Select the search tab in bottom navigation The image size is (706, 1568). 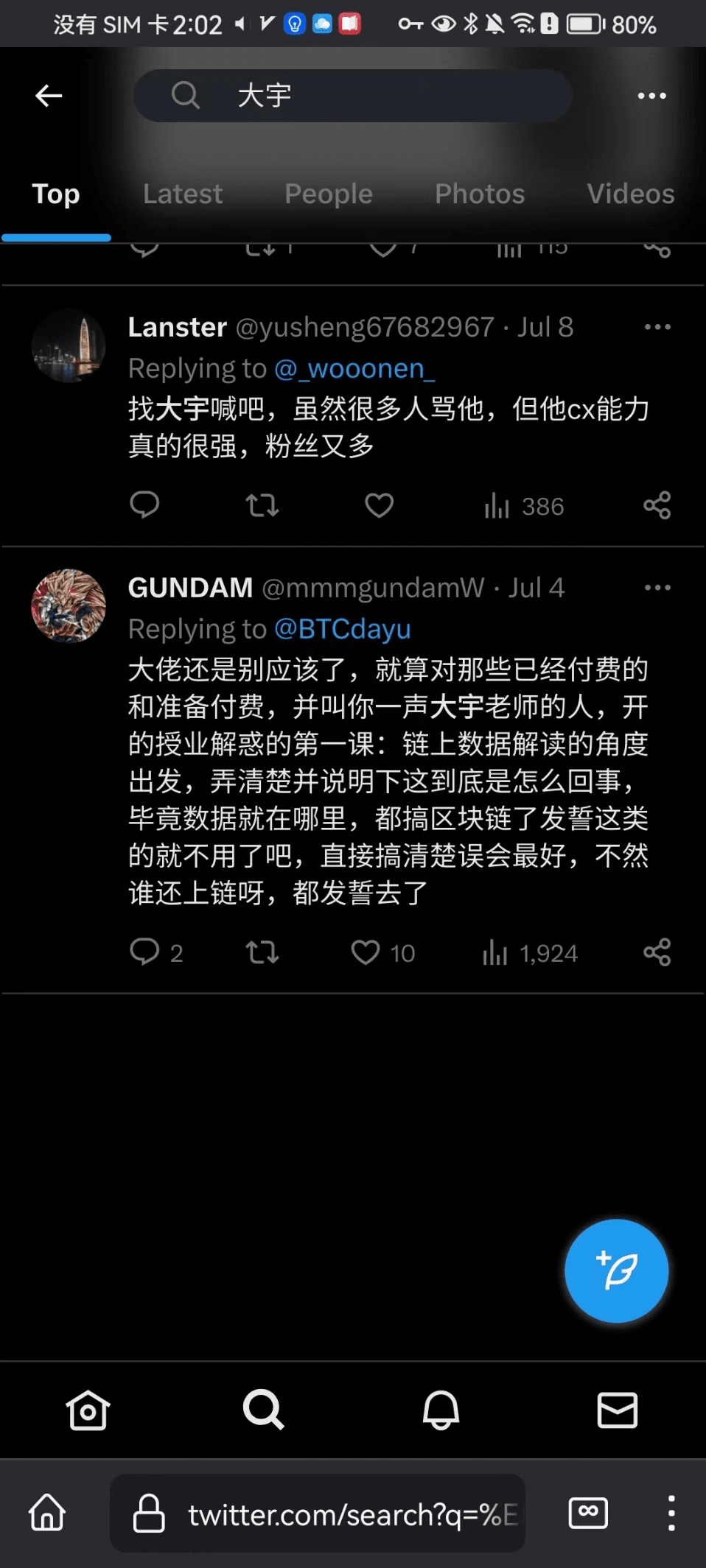pyautogui.click(x=264, y=1410)
